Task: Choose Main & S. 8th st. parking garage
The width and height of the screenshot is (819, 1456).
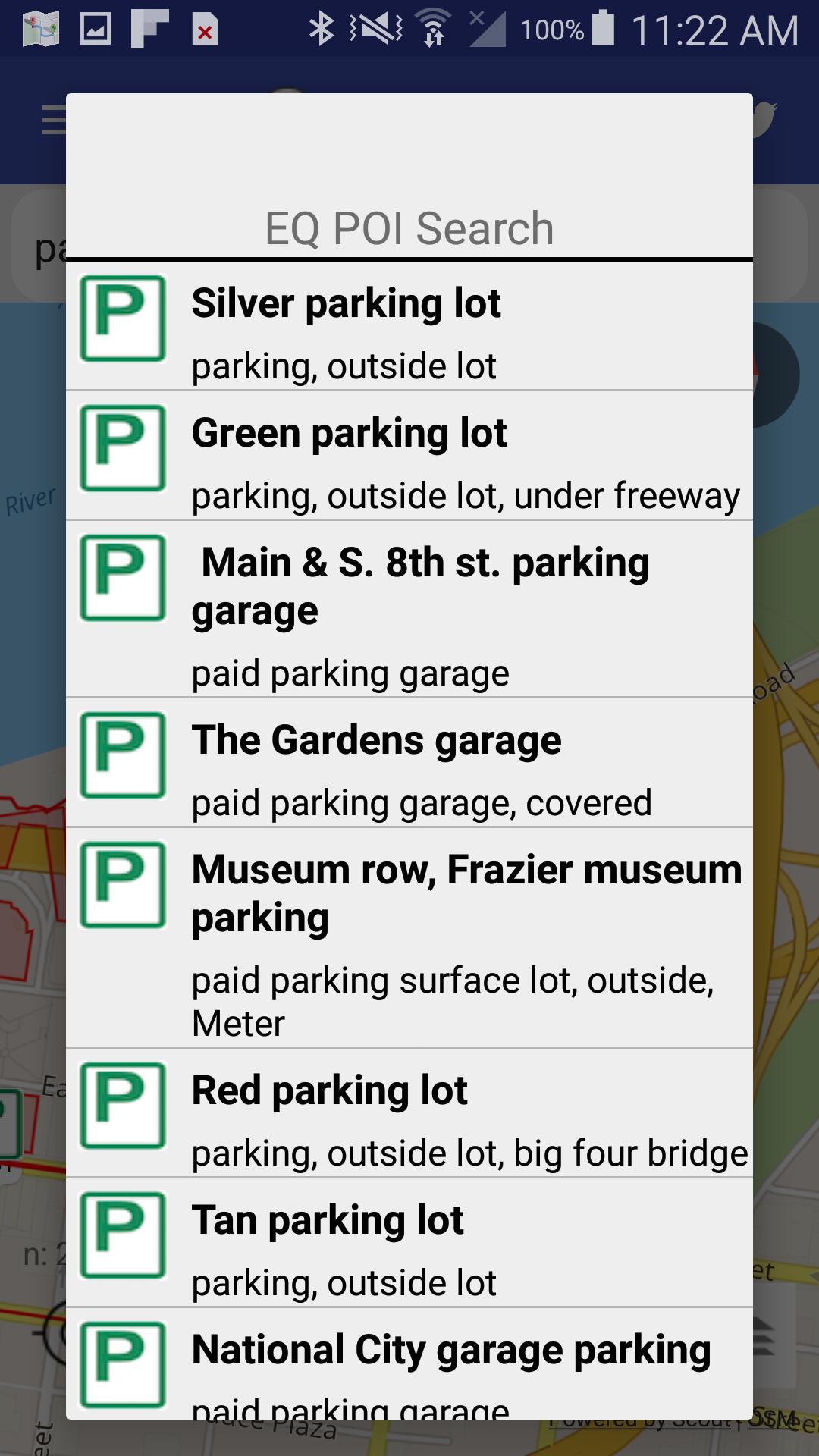Action: click(409, 609)
